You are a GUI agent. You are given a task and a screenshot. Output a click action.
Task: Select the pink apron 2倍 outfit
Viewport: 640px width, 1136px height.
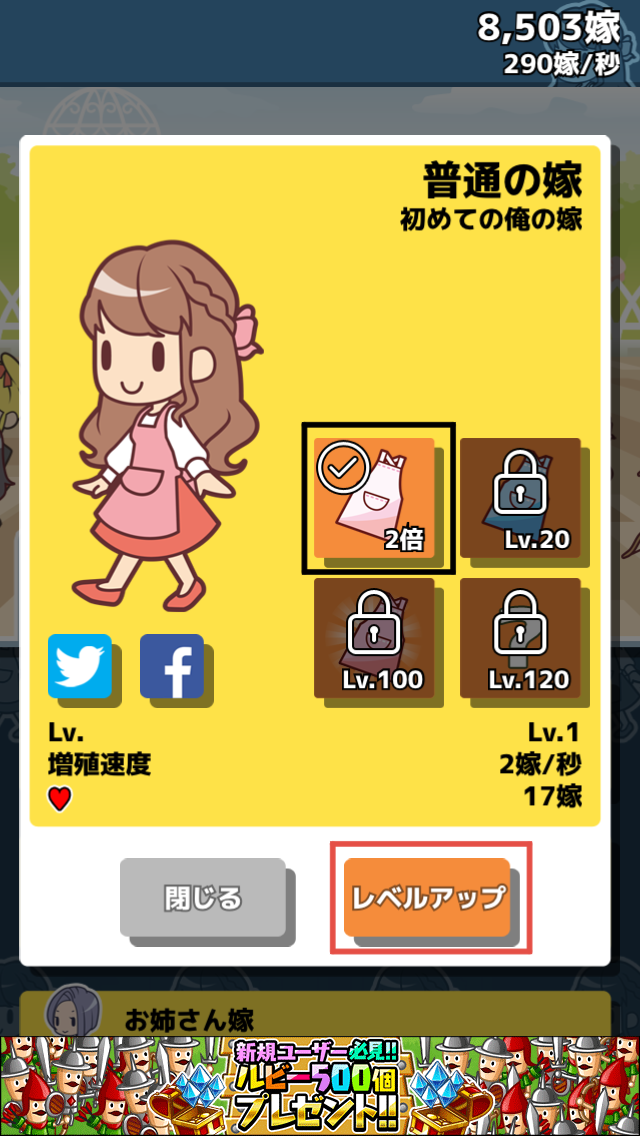coord(377,497)
